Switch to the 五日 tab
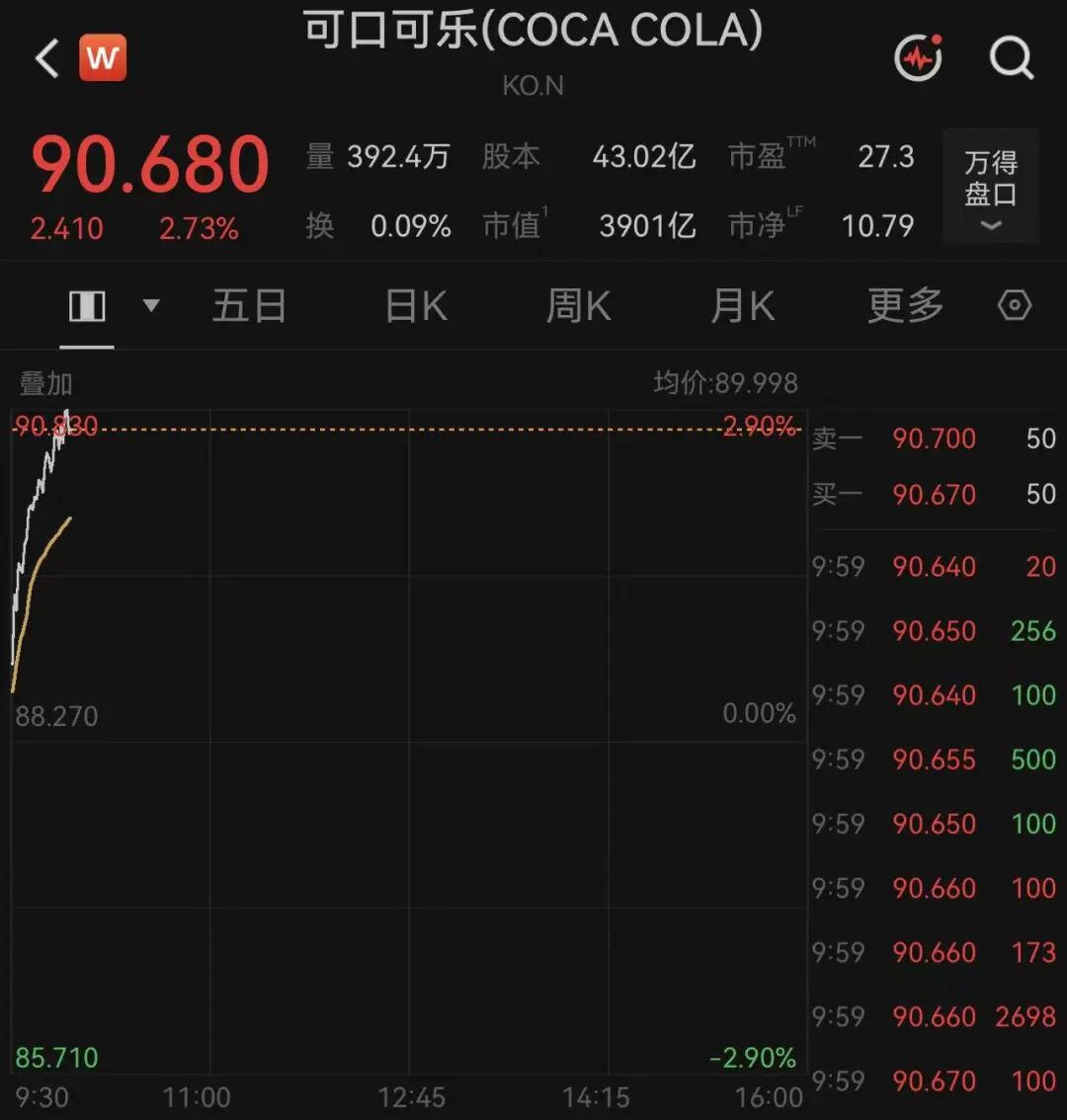Screen dimensions: 1067x1120 249,306
